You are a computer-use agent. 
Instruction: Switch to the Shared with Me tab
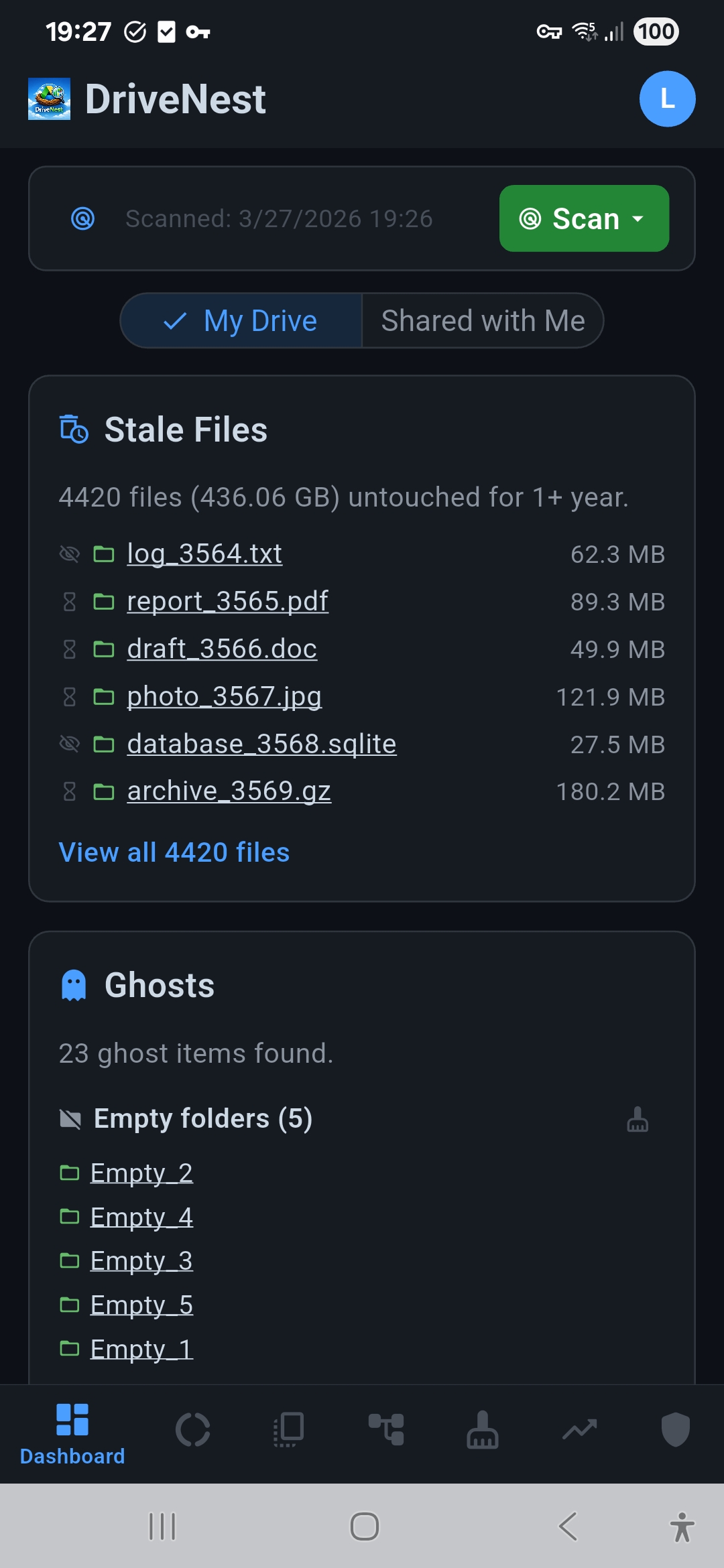click(483, 320)
